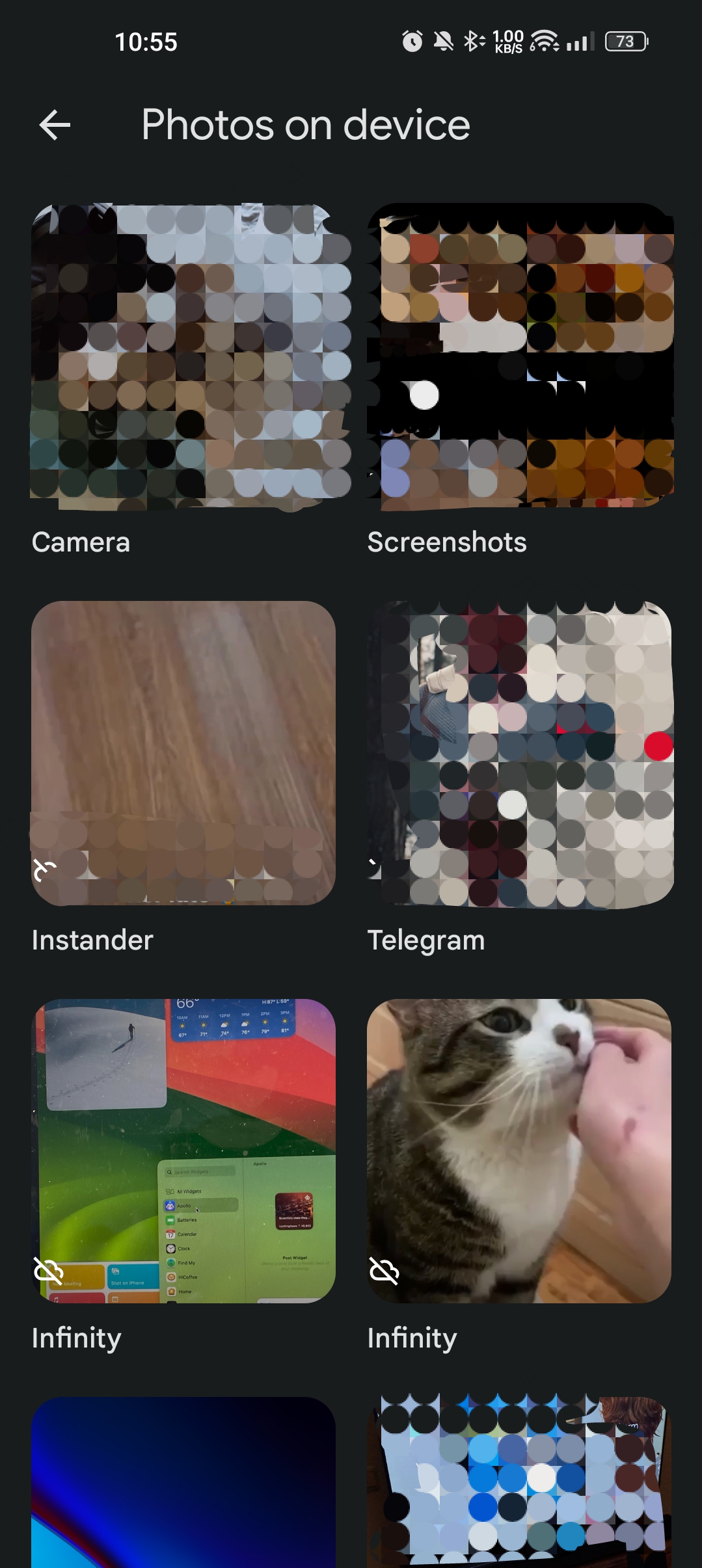The width and height of the screenshot is (702, 1568).
Task: Open the Infinity folder with cat photo
Action: (519, 1151)
